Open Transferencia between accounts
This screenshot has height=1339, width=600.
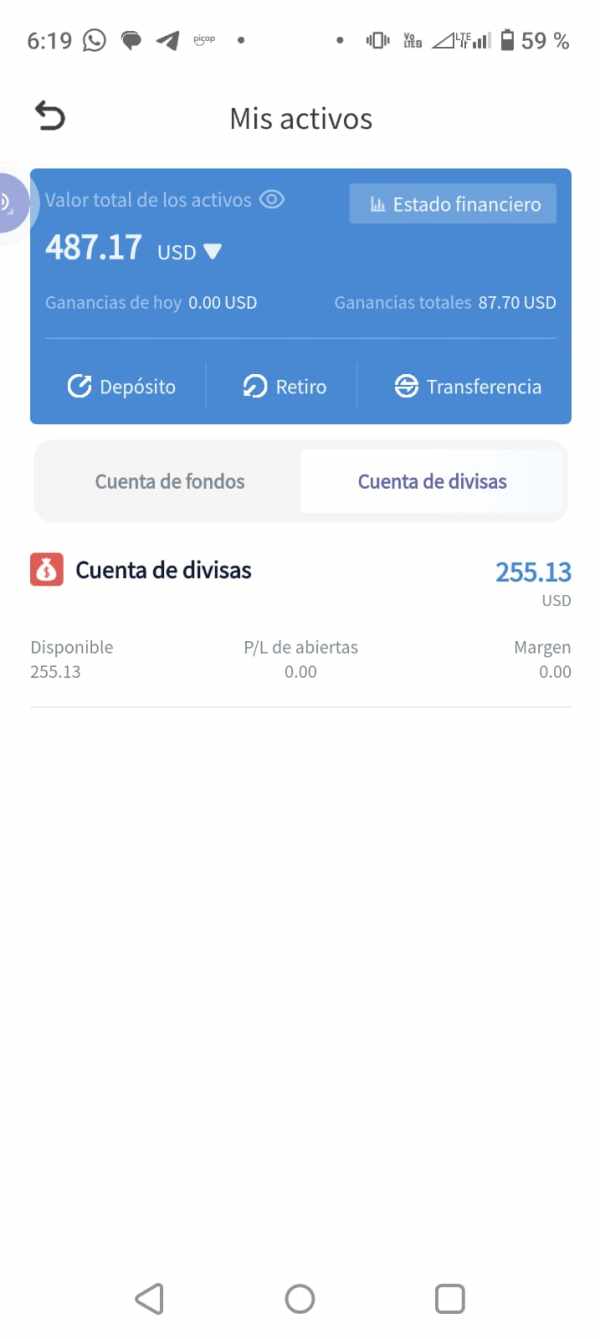[468, 387]
